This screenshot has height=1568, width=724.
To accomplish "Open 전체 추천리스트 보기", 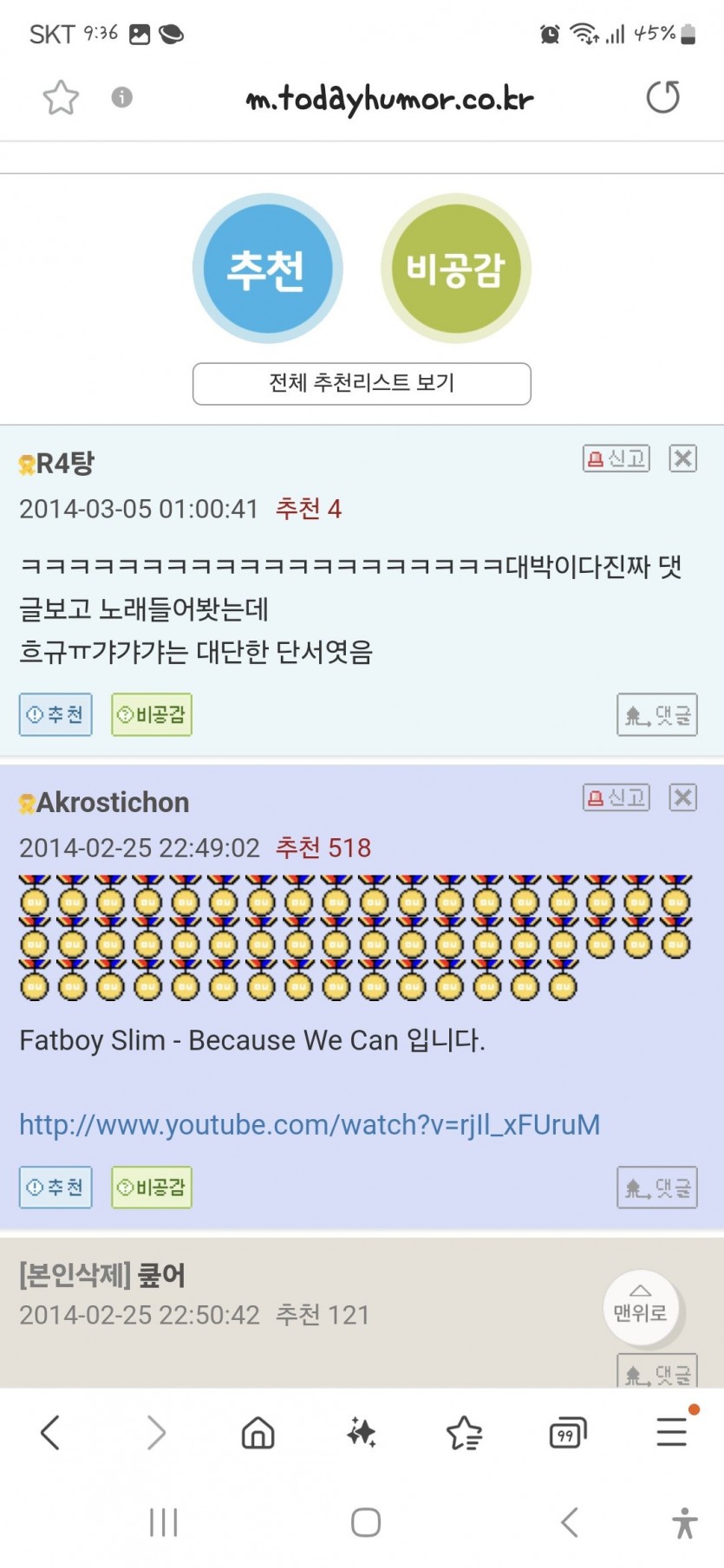I will click(362, 383).
